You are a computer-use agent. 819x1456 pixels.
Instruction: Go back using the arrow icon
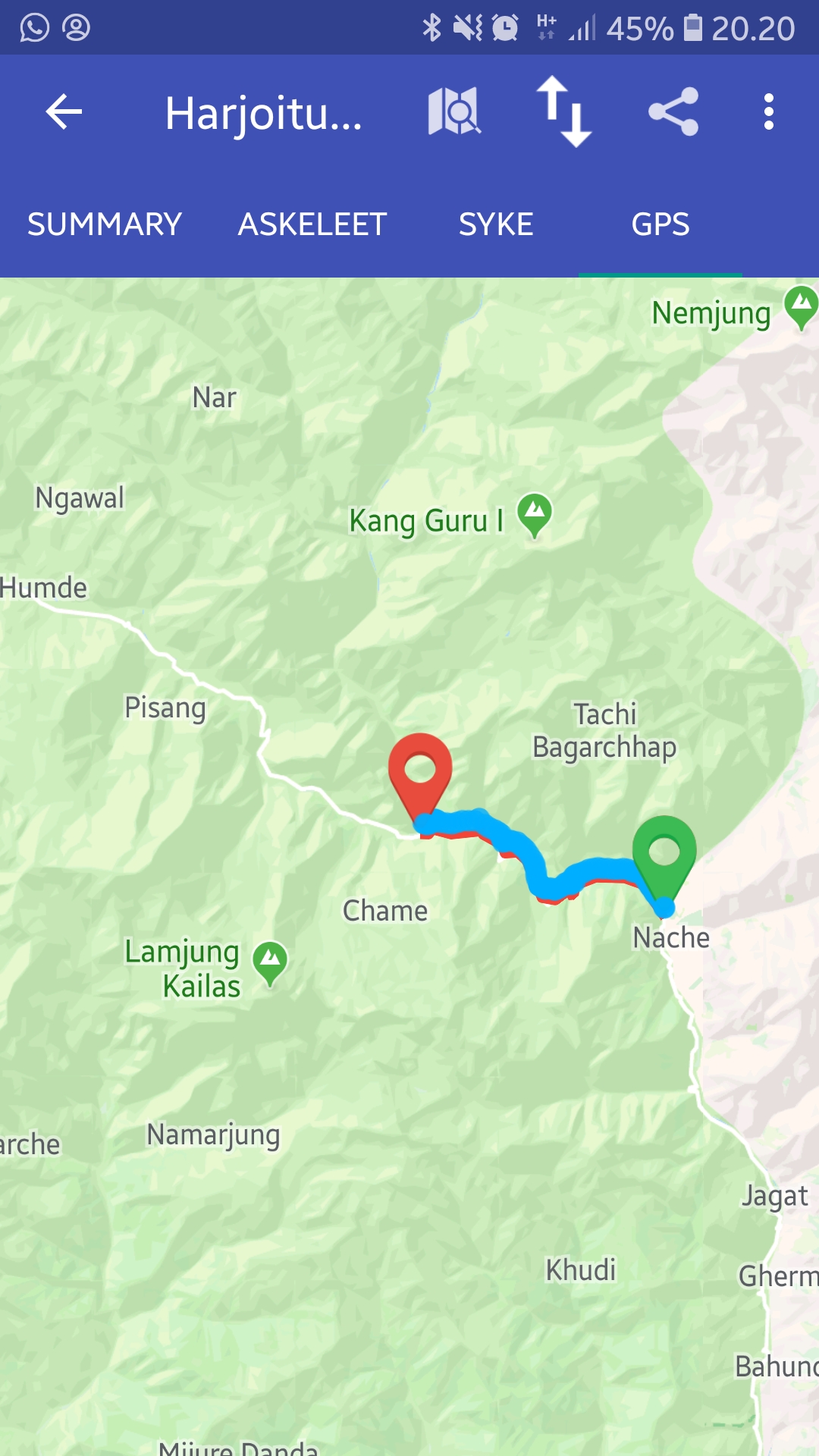pyautogui.click(x=64, y=112)
